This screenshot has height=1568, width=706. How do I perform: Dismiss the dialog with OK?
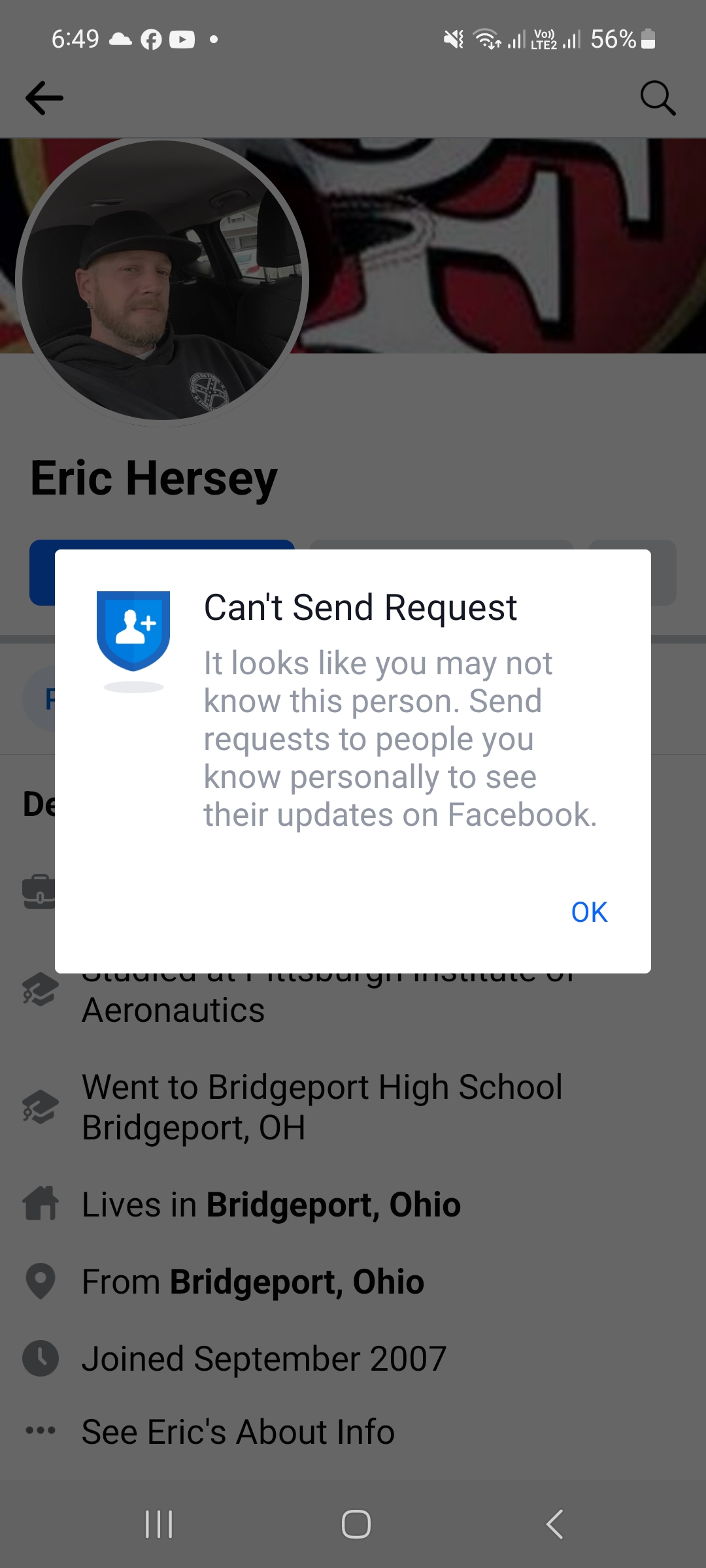tap(589, 912)
